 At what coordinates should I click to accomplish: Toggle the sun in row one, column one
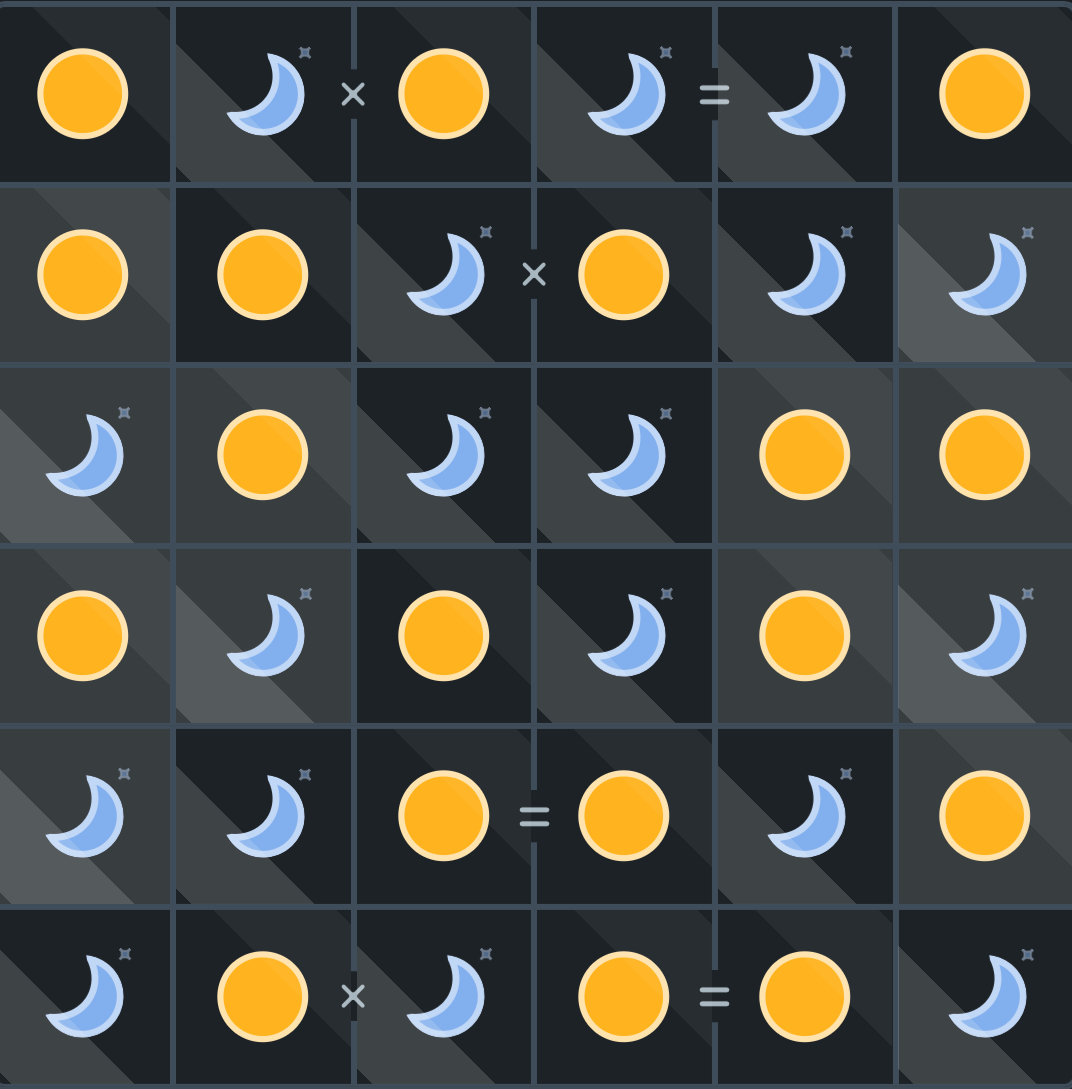(x=83, y=94)
